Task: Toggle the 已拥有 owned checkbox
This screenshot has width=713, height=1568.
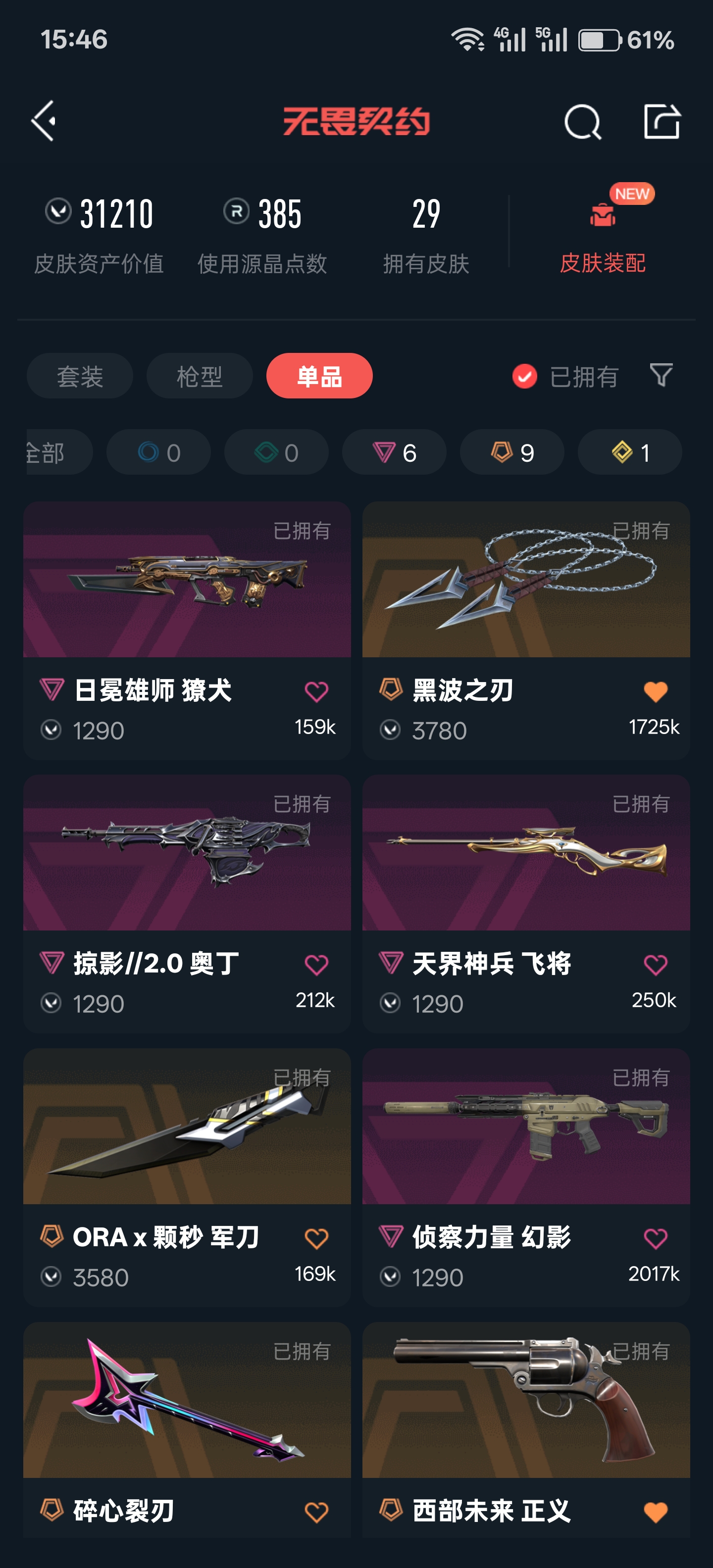Action: click(x=524, y=376)
